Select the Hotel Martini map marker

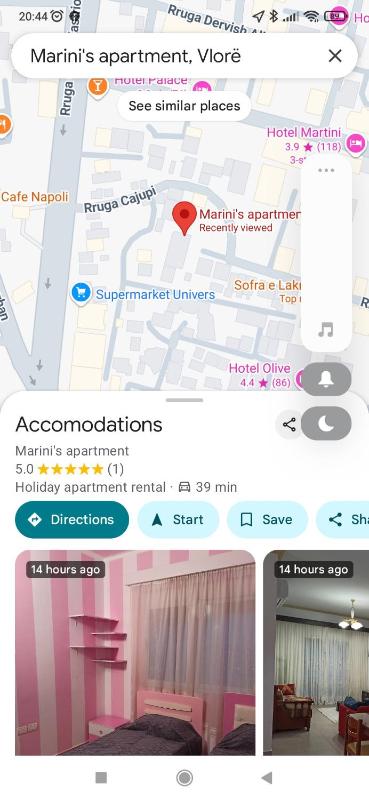pos(355,144)
